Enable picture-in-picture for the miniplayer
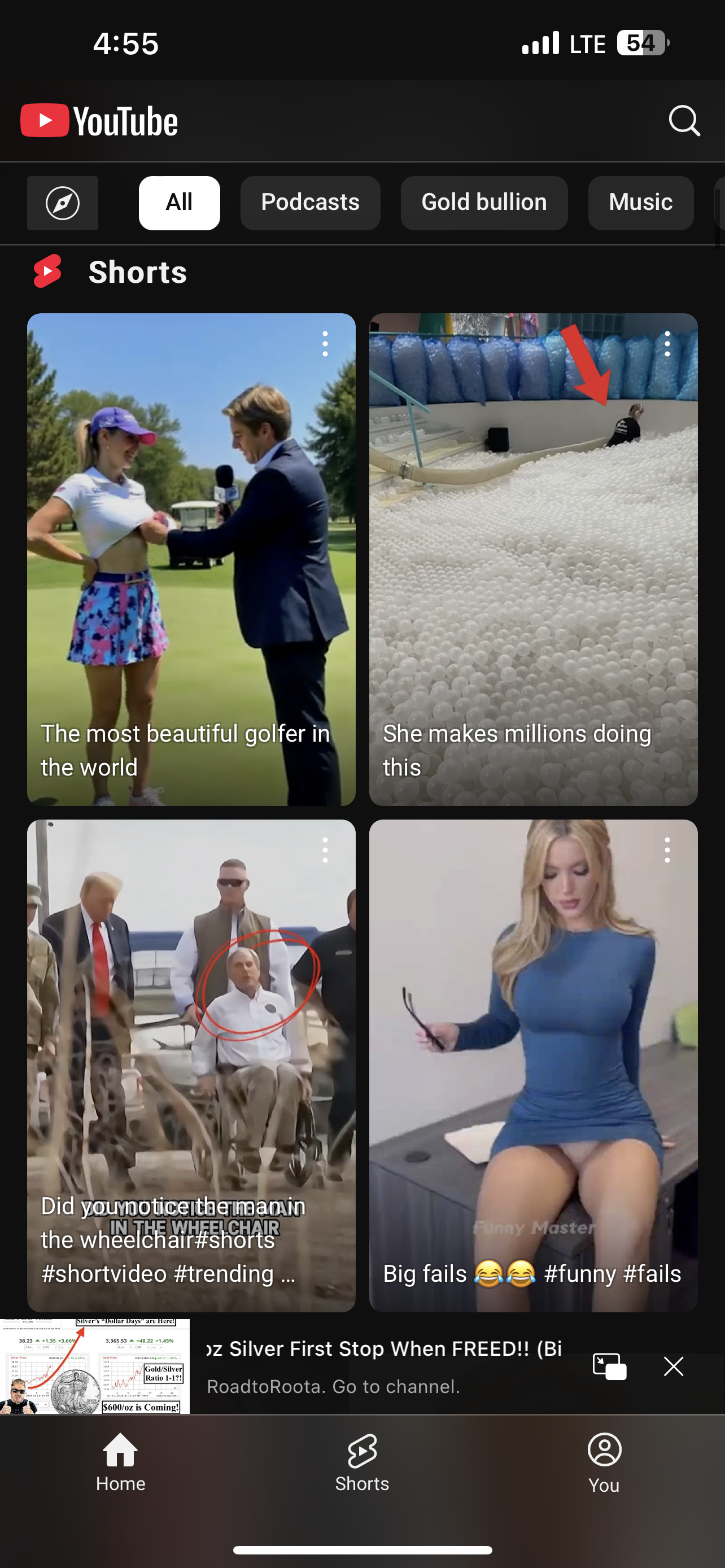This screenshot has height=1568, width=725. [609, 1366]
